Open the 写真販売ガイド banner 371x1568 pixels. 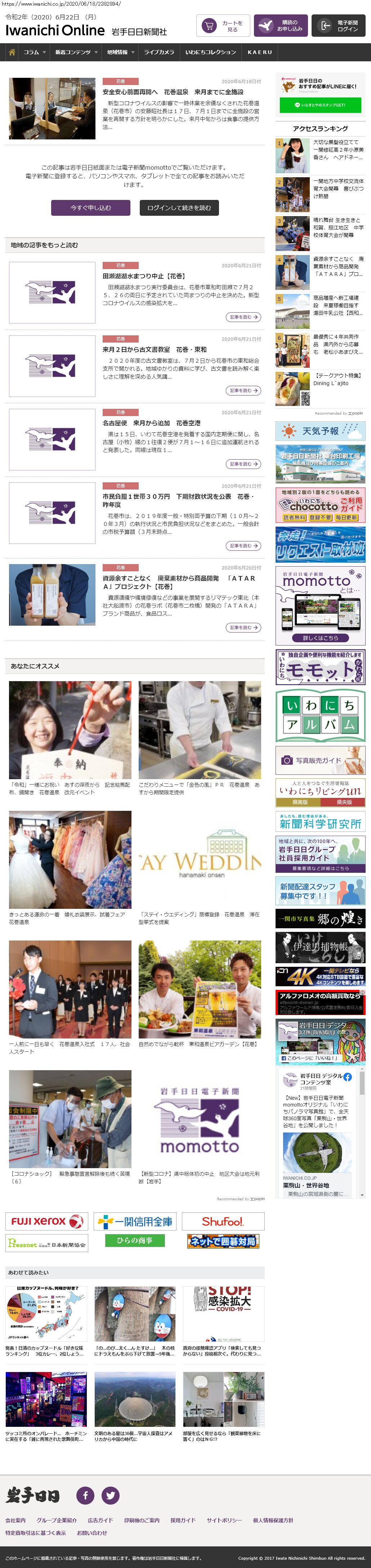pos(320,760)
